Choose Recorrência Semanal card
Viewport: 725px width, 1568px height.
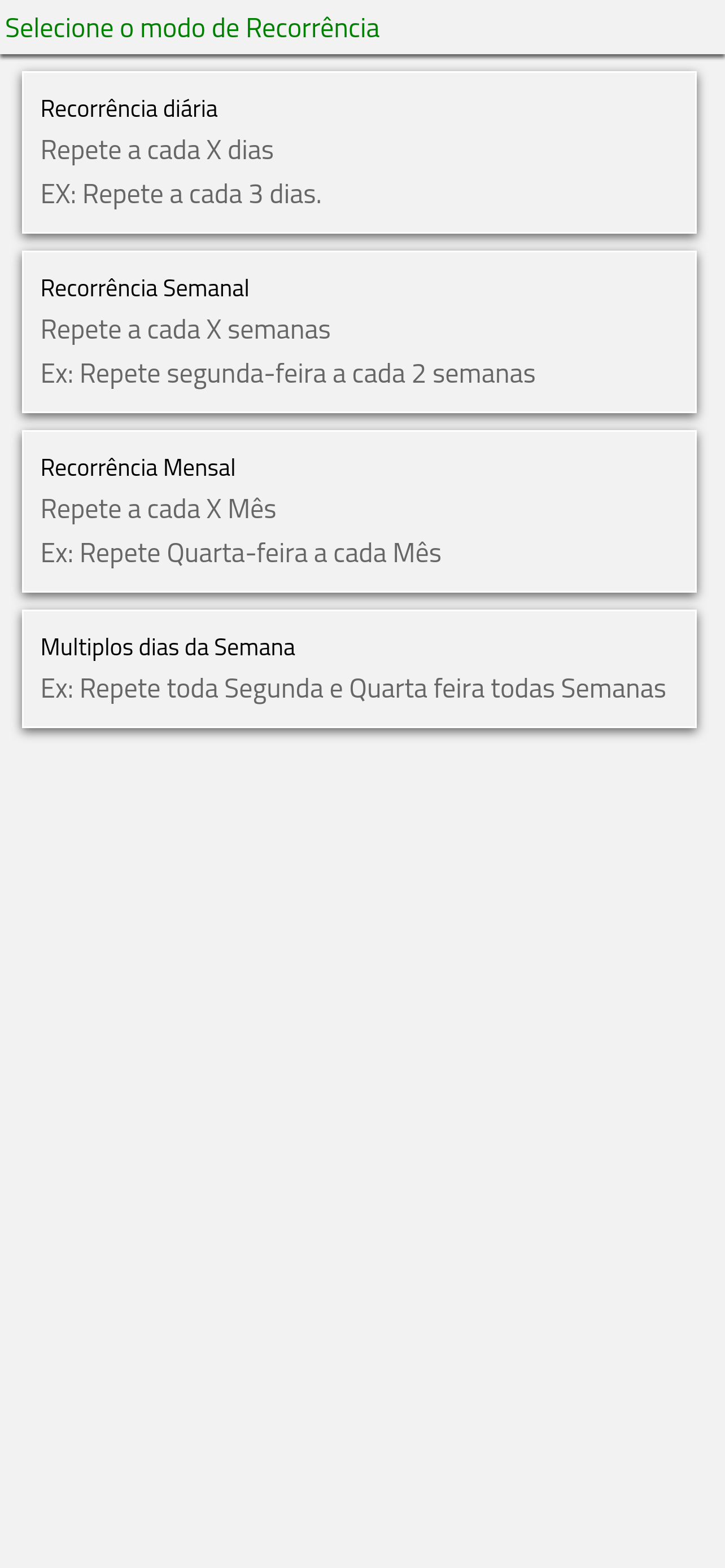click(x=359, y=332)
